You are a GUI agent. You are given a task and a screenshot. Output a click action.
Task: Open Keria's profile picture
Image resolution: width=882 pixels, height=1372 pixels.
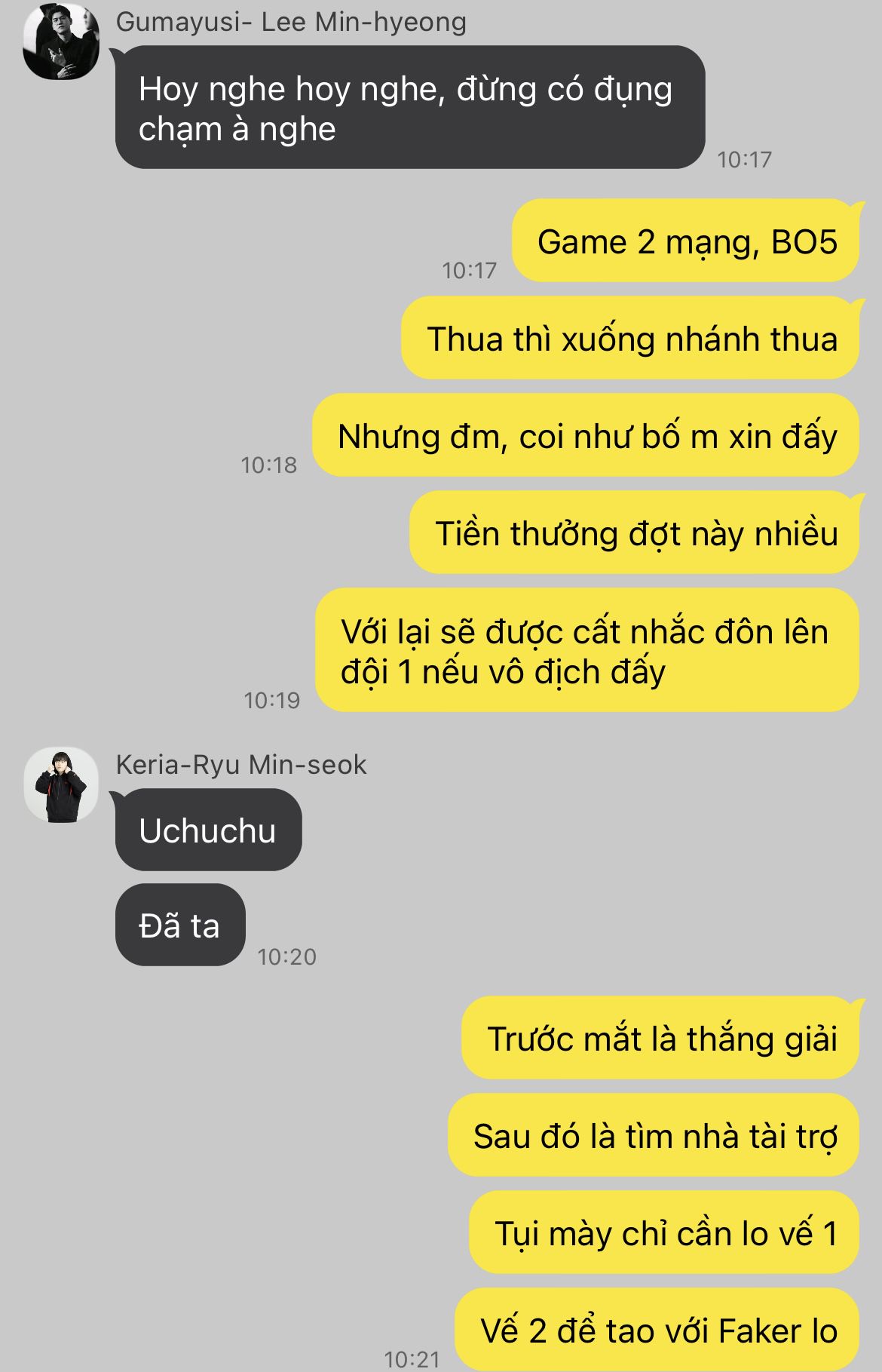coord(61,784)
